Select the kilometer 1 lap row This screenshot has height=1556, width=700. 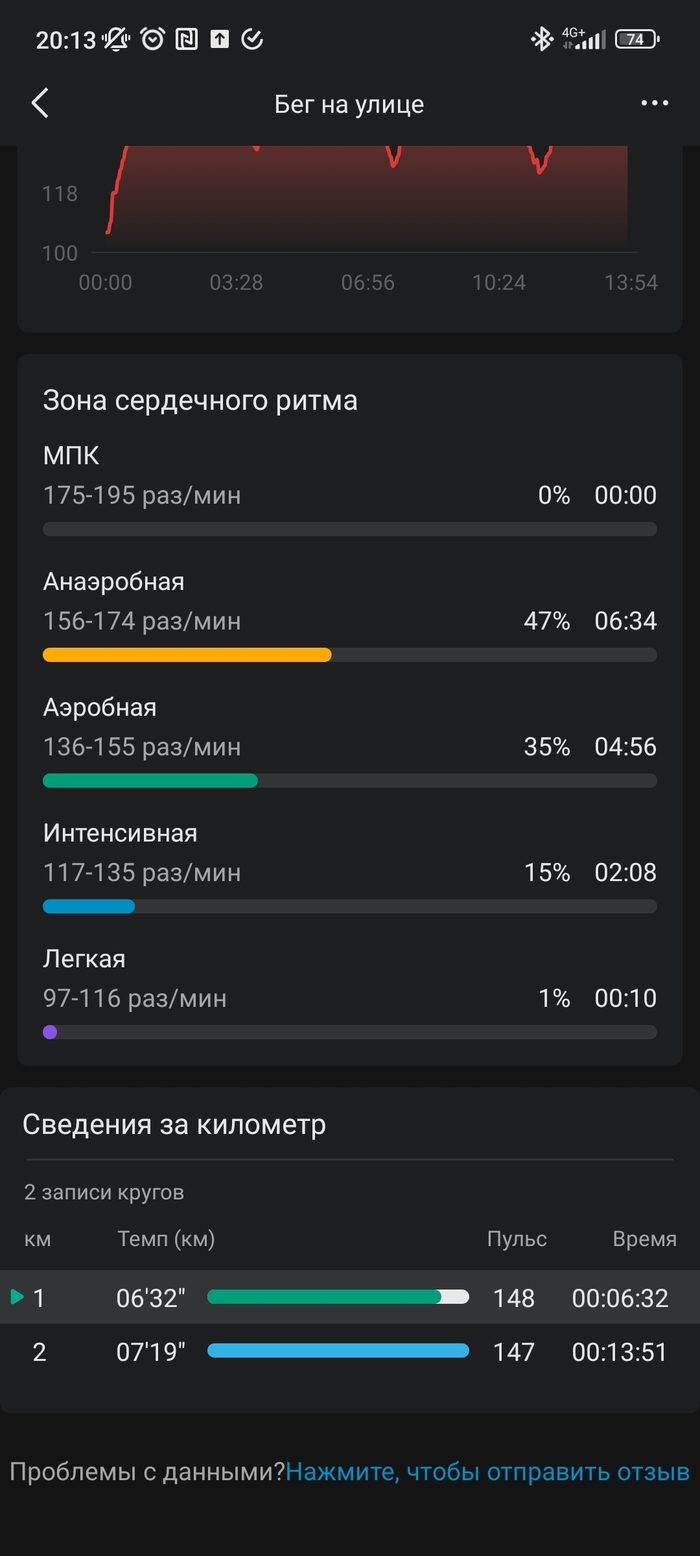tap(350, 1298)
